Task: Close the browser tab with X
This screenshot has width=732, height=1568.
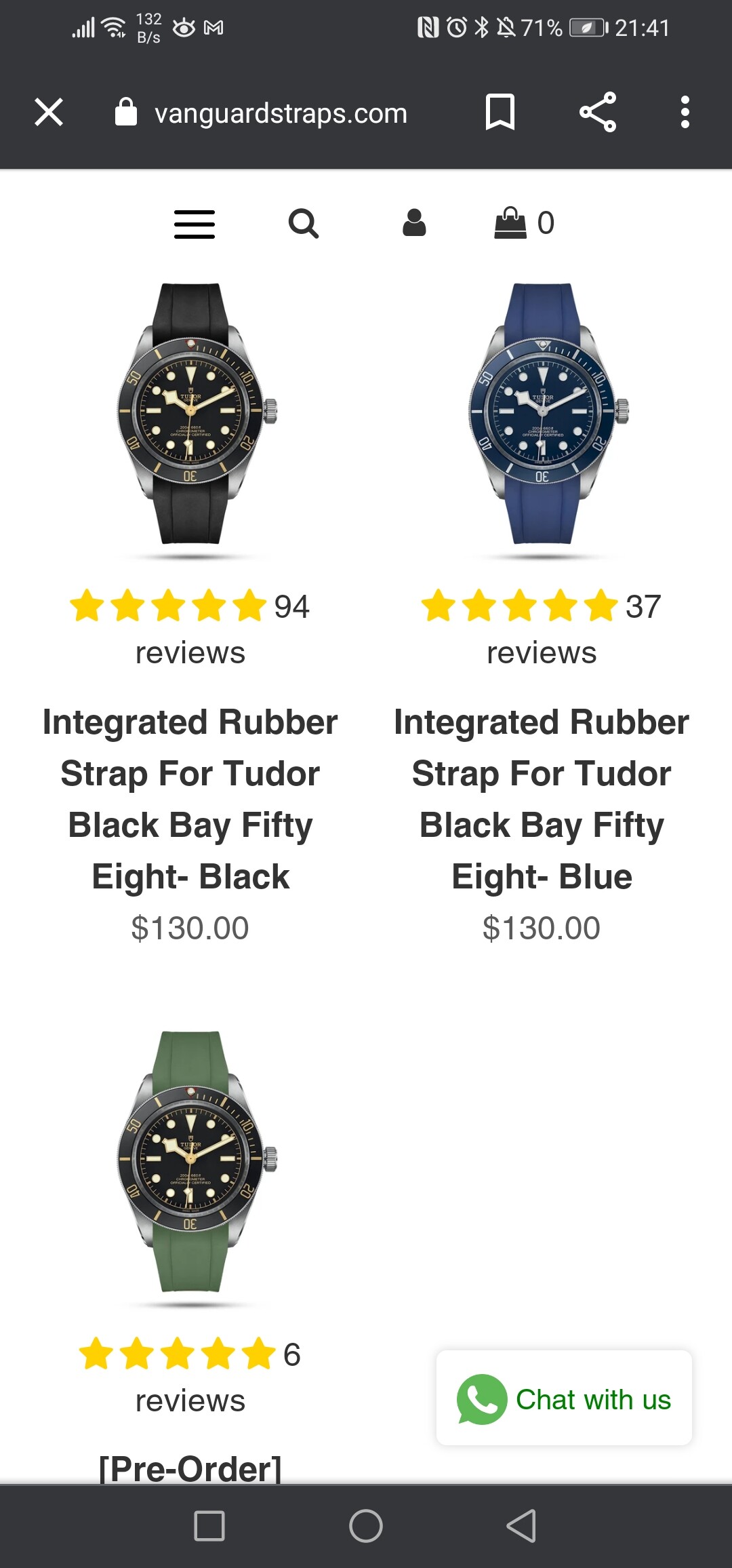Action: click(x=49, y=112)
